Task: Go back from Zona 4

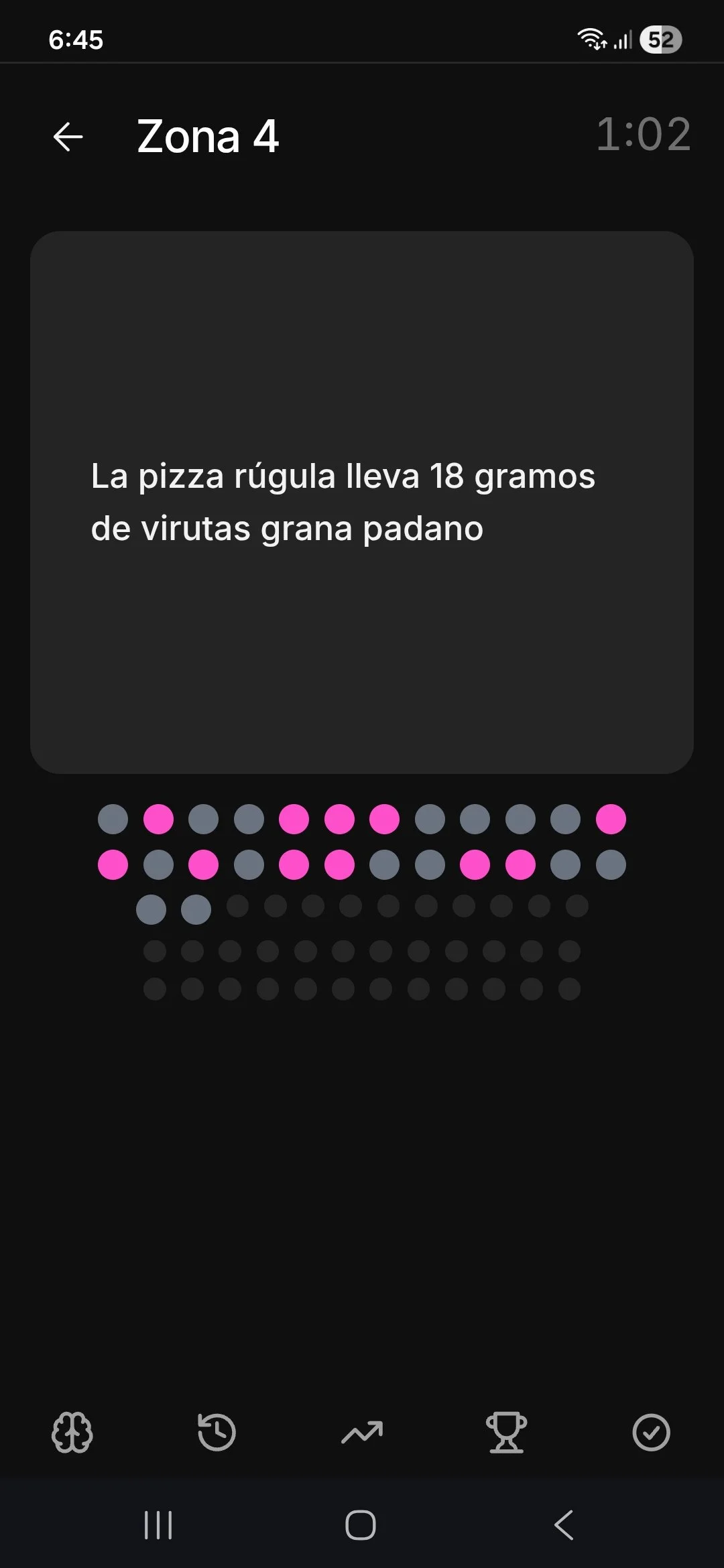Action: 68,137
